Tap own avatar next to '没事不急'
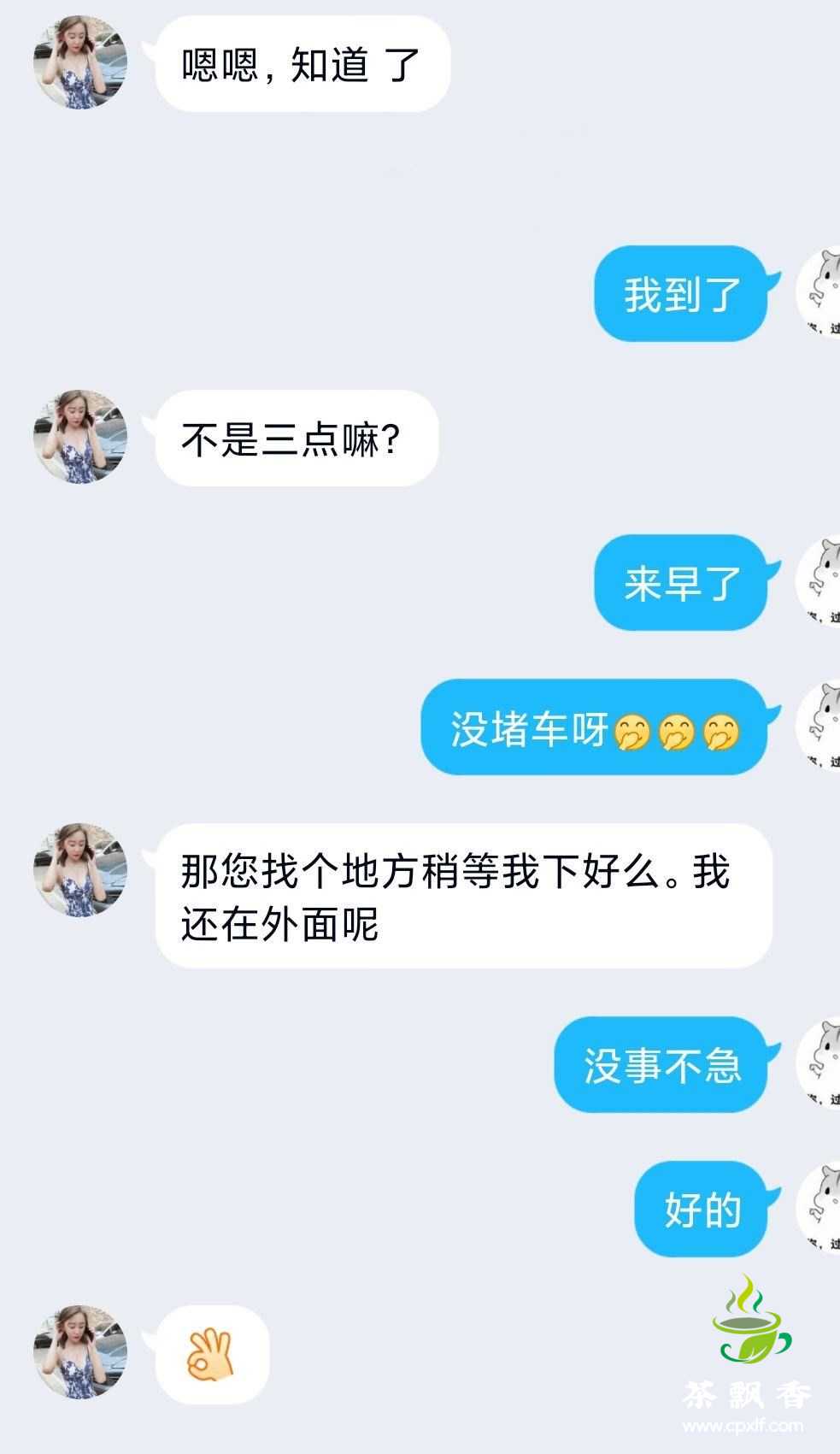840x1454 pixels. click(821, 1063)
